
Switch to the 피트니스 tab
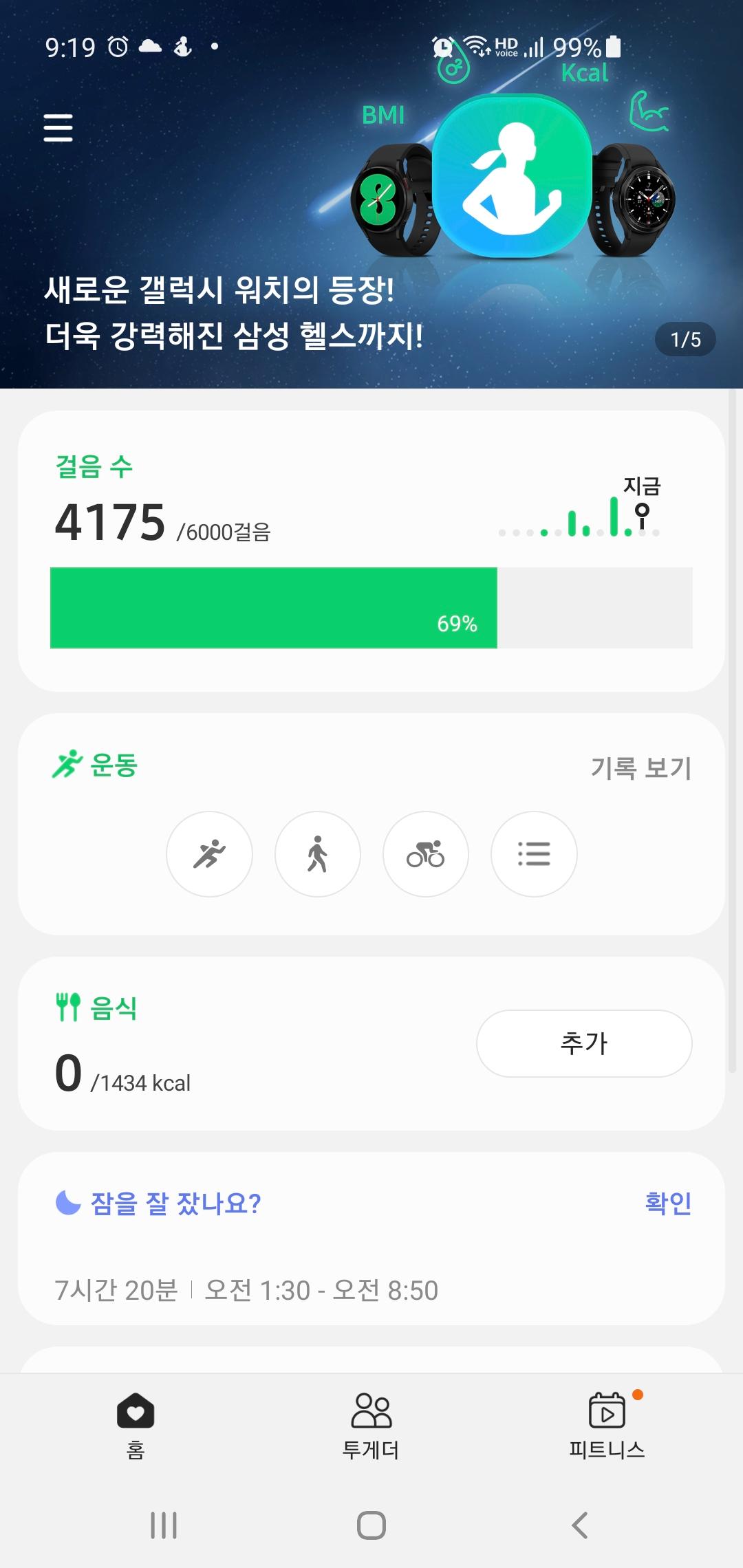coord(607,1425)
